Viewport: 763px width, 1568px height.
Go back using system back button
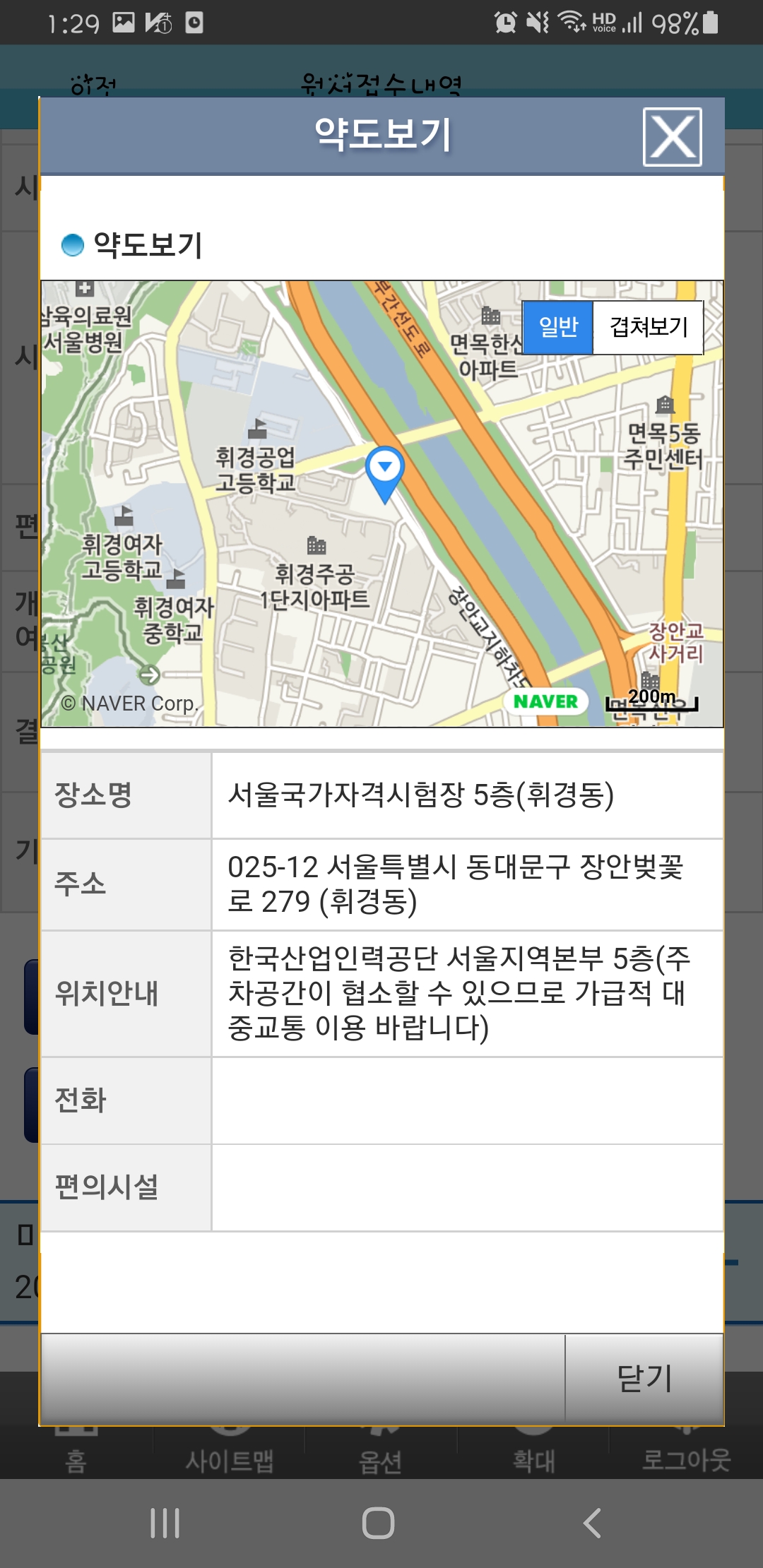(592, 1523)
